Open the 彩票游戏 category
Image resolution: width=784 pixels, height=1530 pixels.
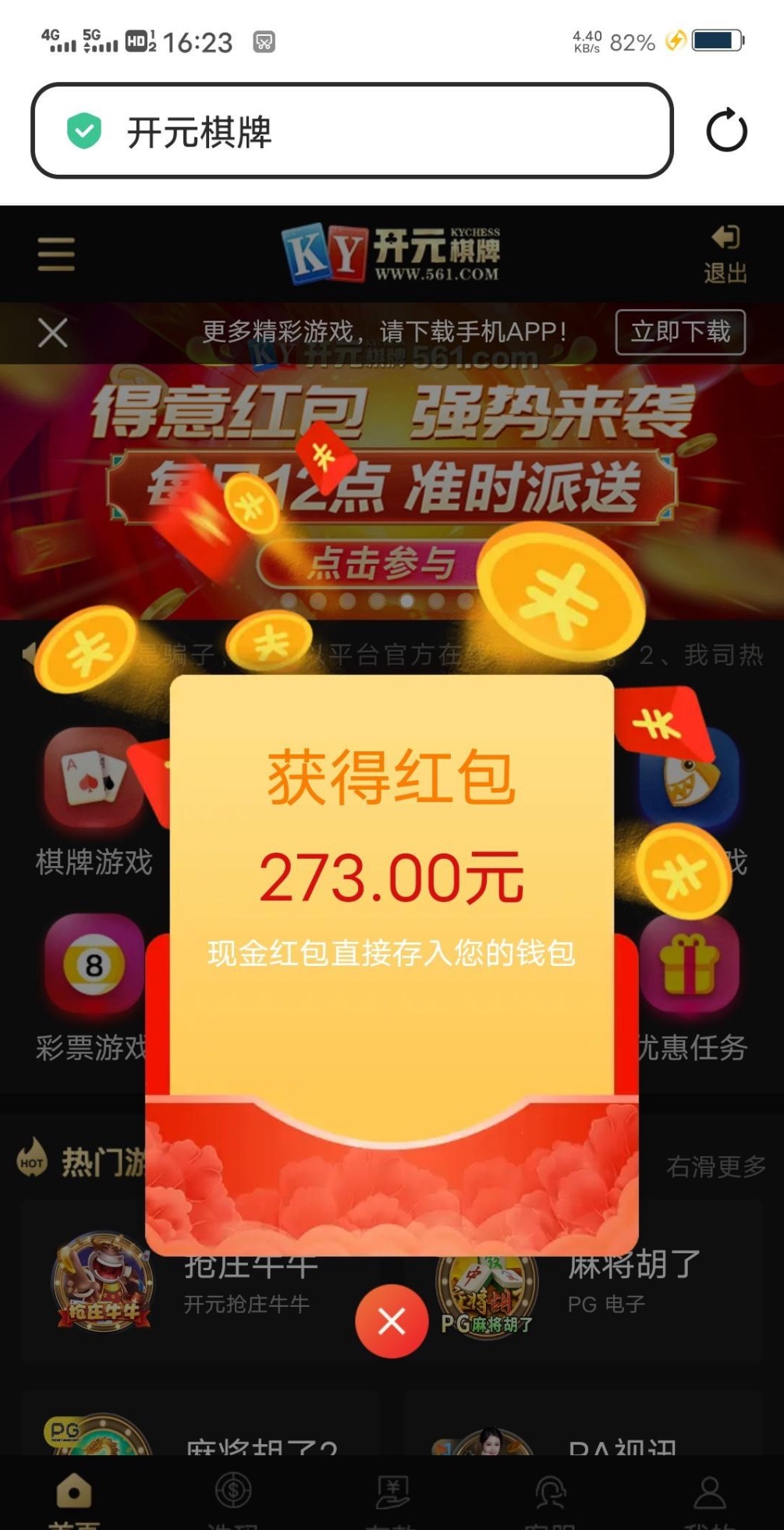pyautogui.click(x=94, y=987)
